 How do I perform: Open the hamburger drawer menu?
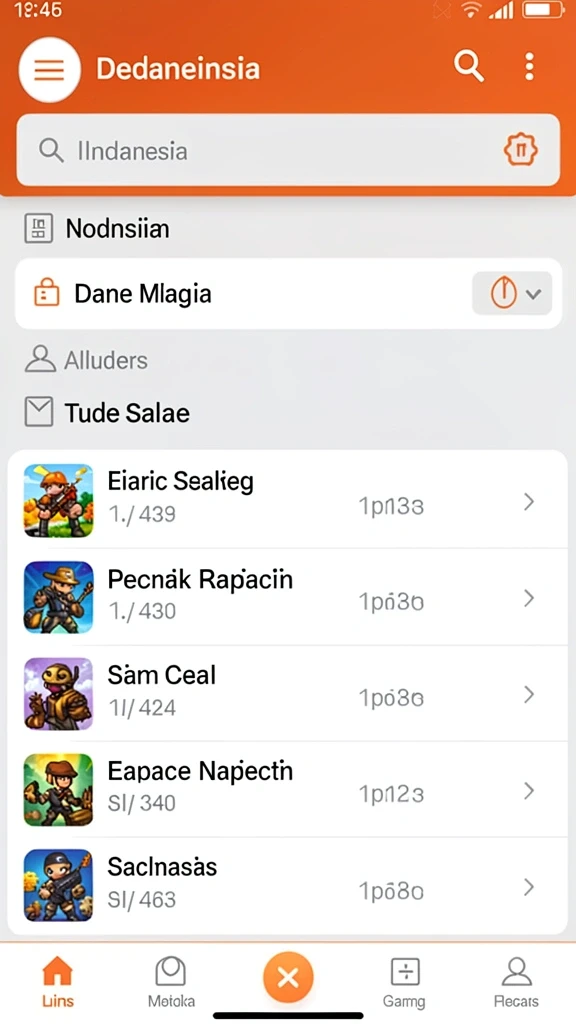tap(50, 69)
